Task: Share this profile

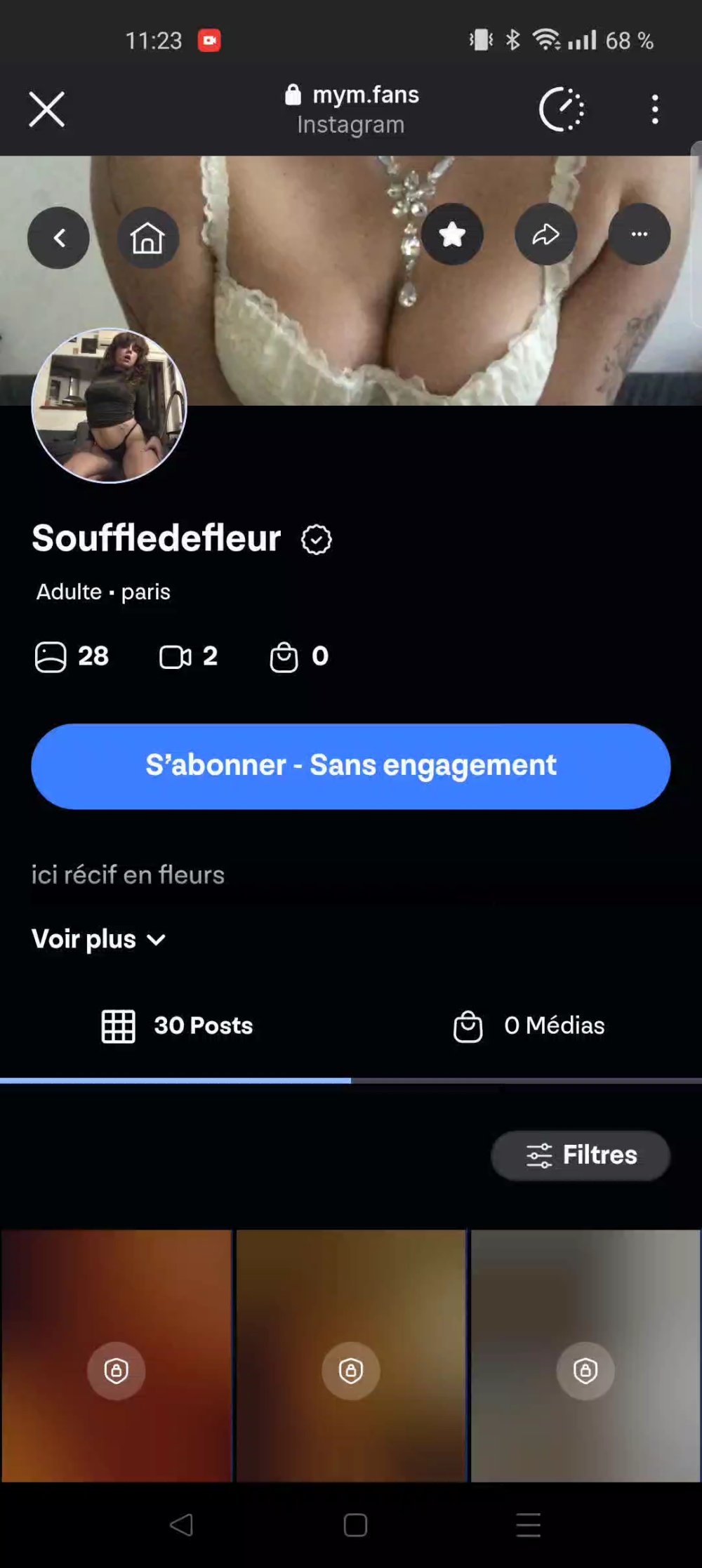Action: click(x=545, y=234)
